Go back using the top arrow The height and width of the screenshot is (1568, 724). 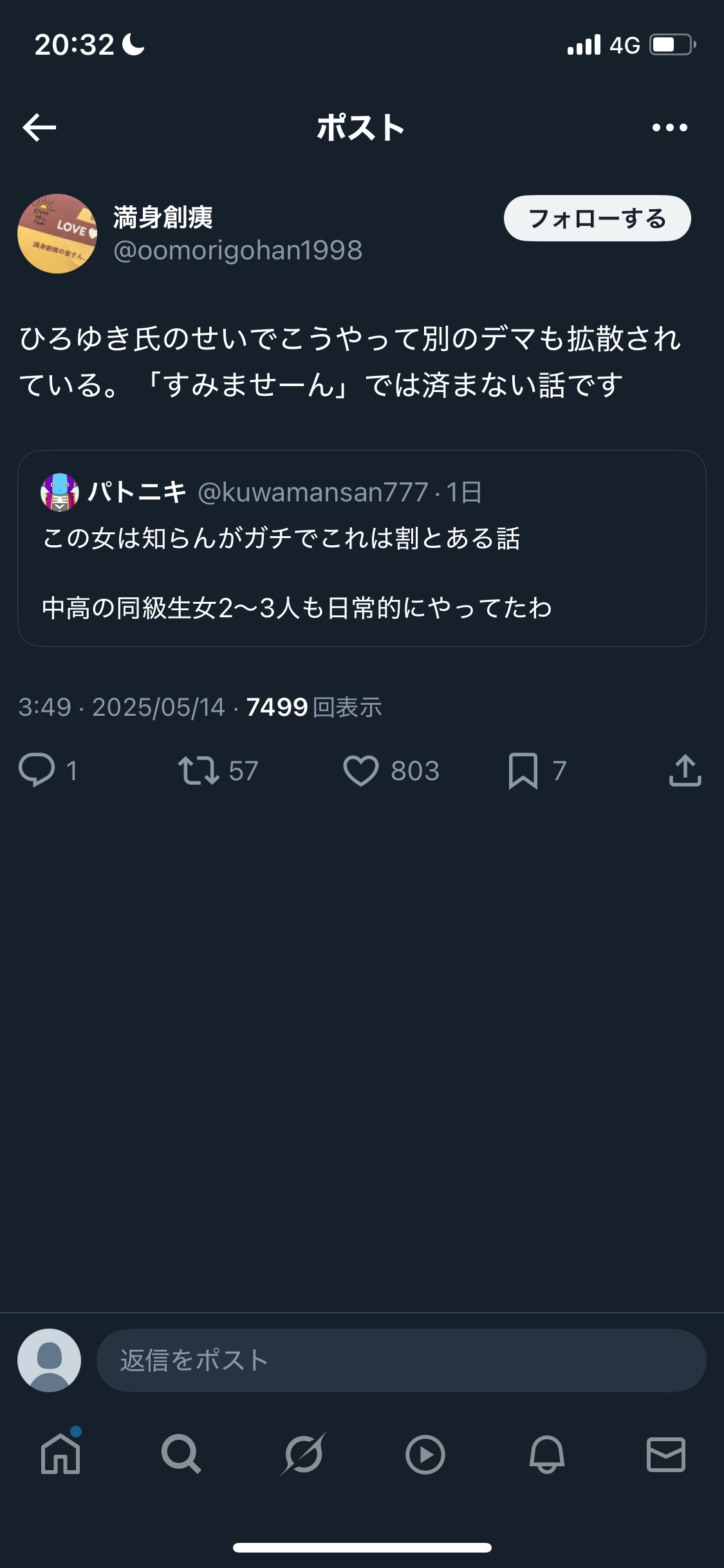pyautogui.click(x=40, y=127)
